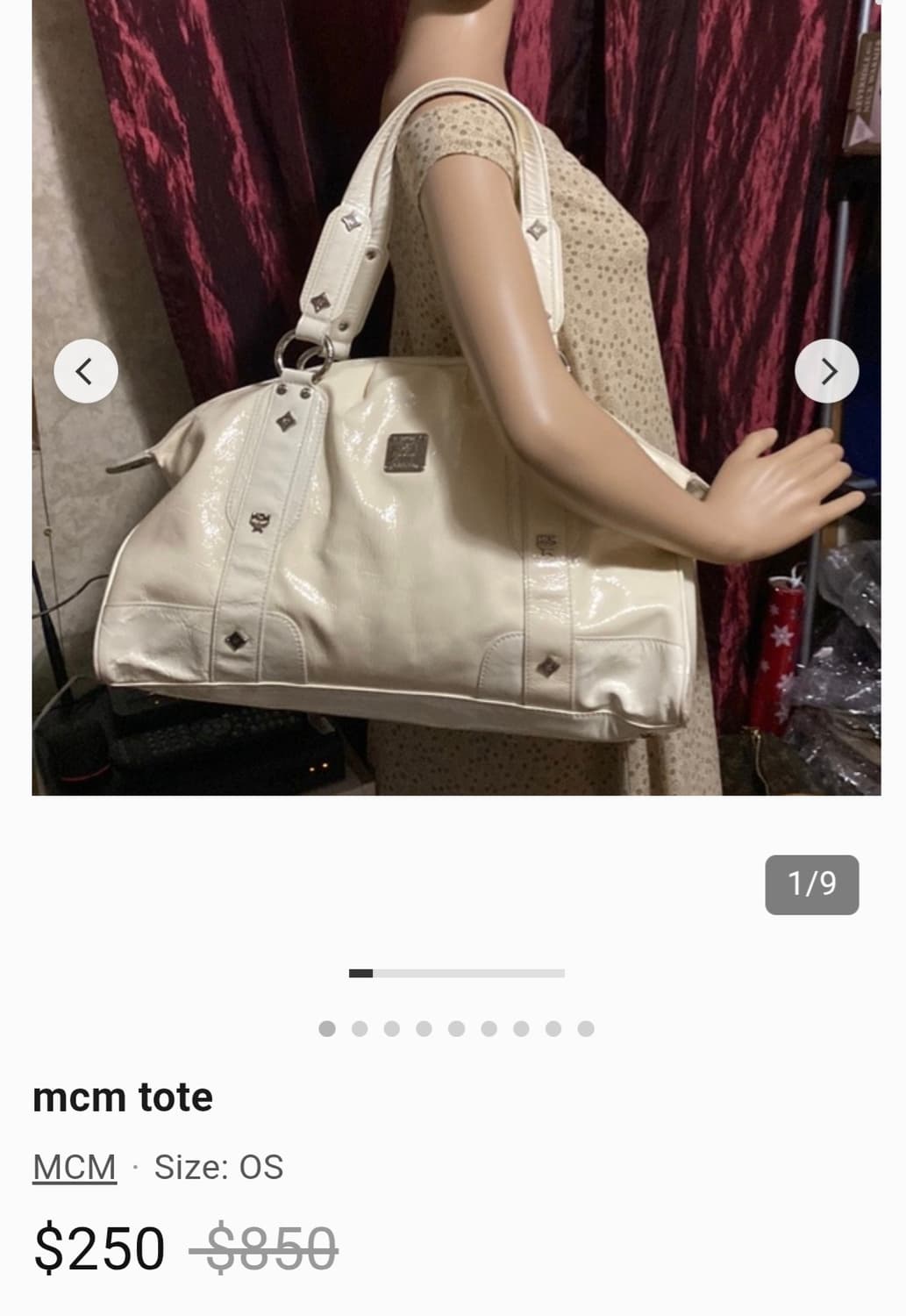Tap the "1/9" photo counter badge
906x1316 pixels.
click(811, 885)
